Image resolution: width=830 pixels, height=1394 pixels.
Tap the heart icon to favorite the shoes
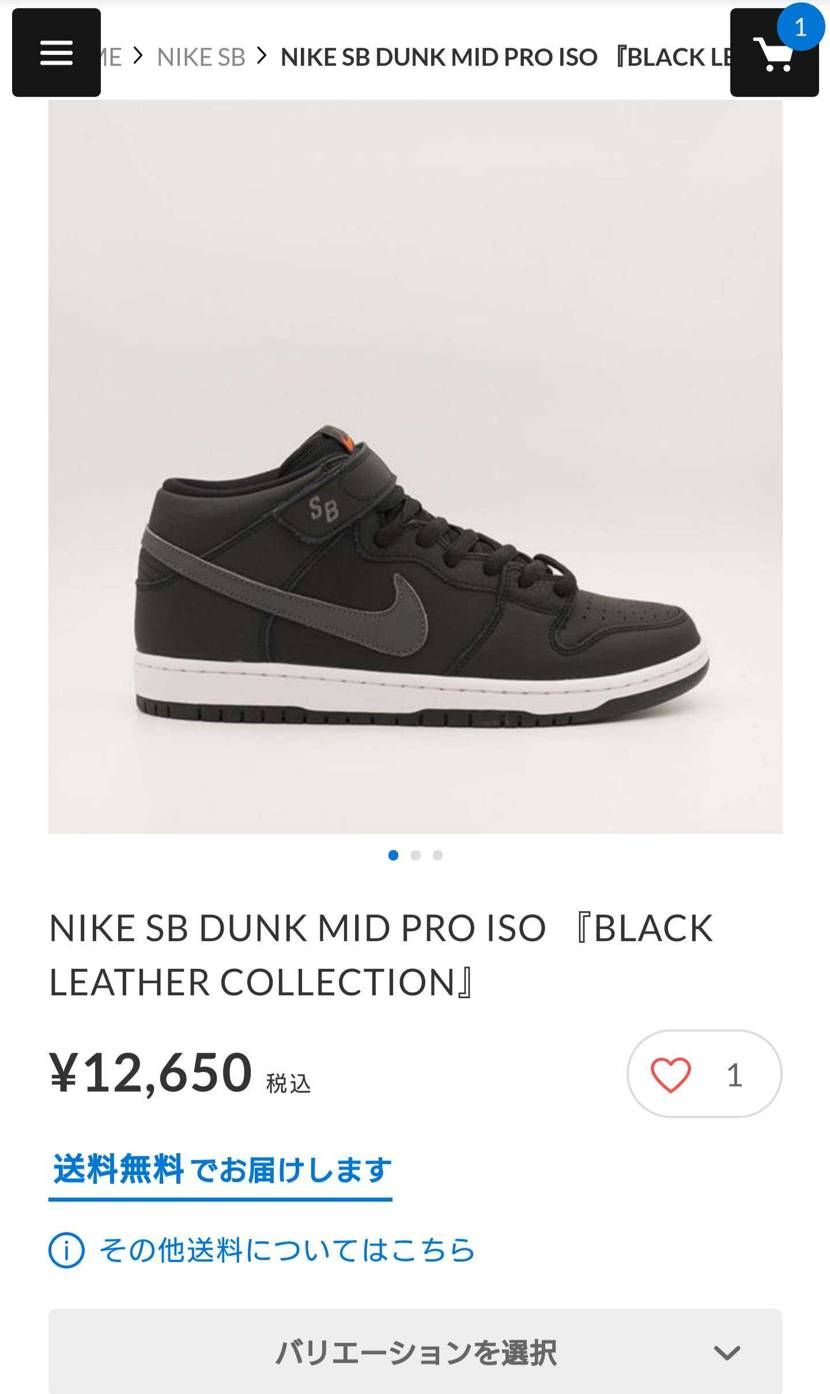[670, 1073]
